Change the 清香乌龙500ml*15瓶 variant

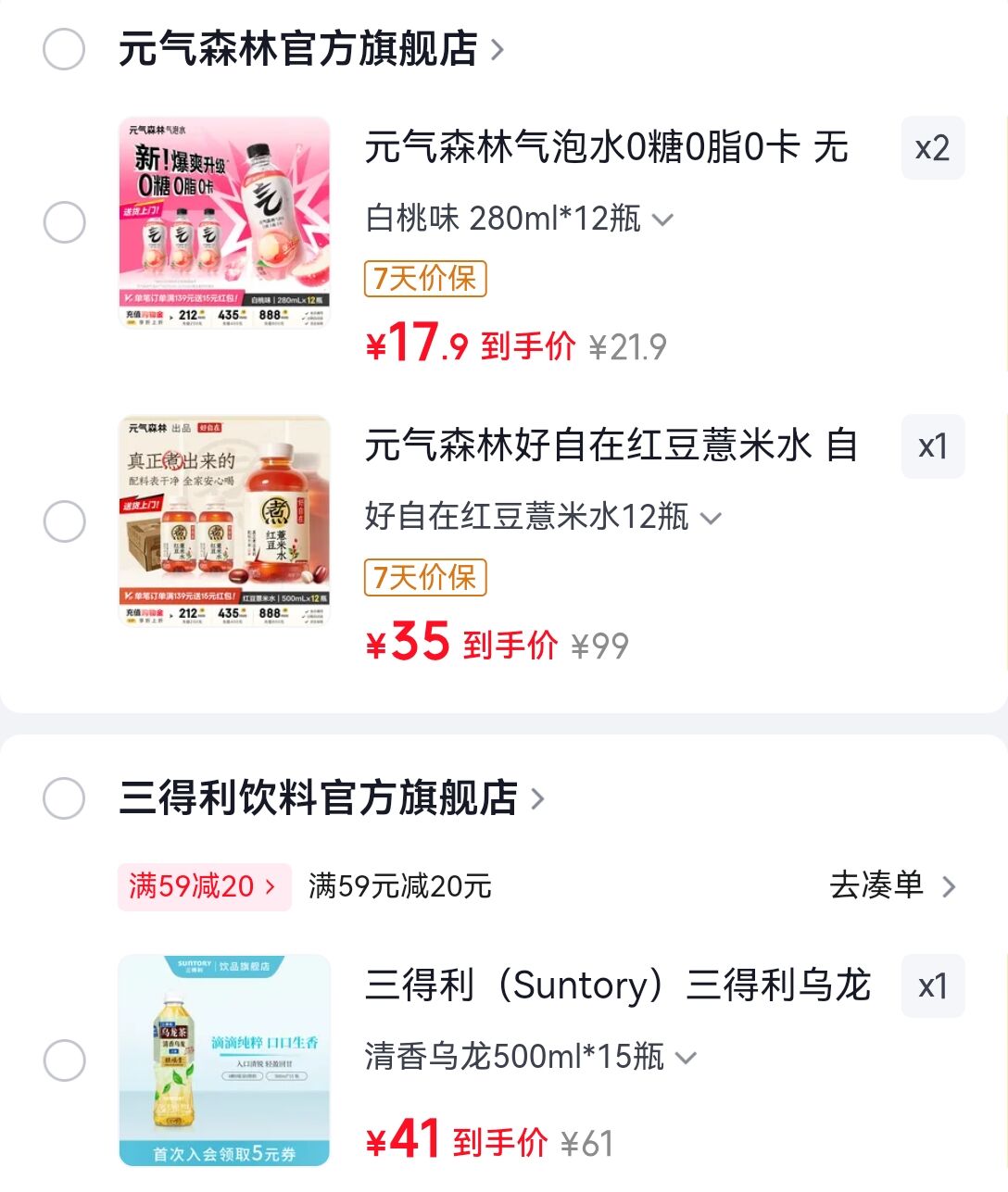530,1056
